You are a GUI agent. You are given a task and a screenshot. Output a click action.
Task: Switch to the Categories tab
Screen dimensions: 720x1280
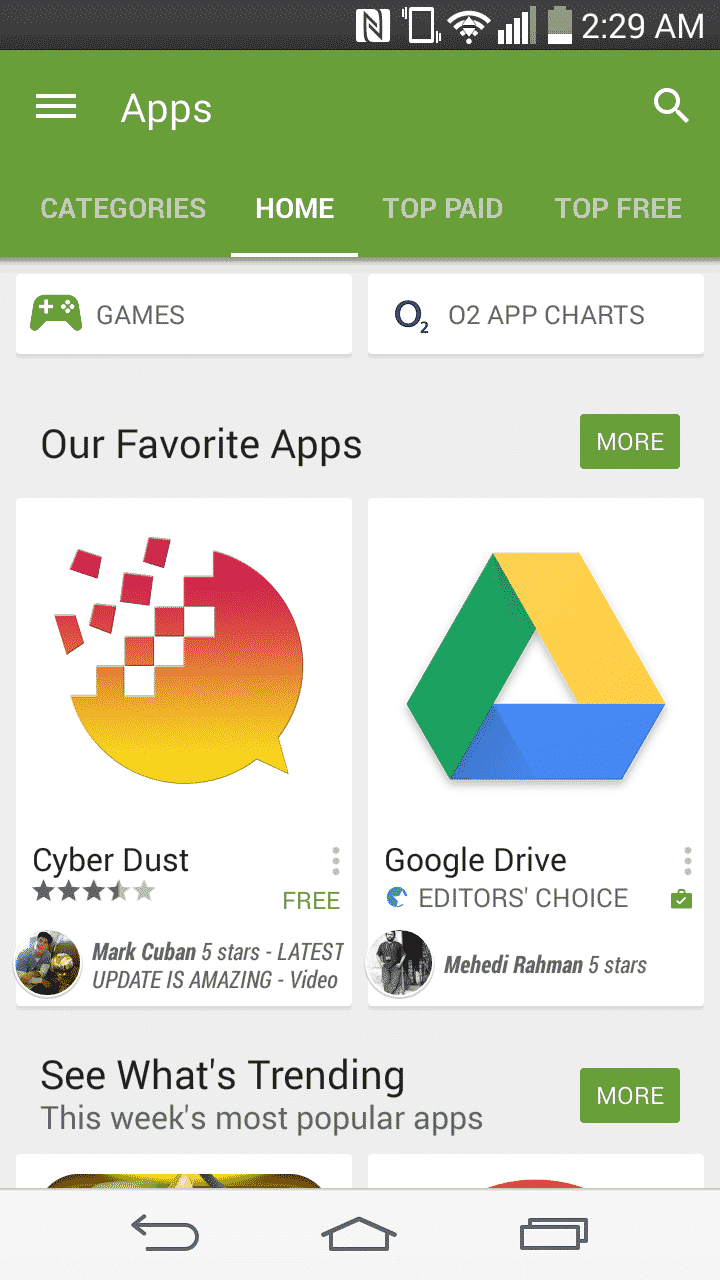pyautogui.click(x=123, y=208)
